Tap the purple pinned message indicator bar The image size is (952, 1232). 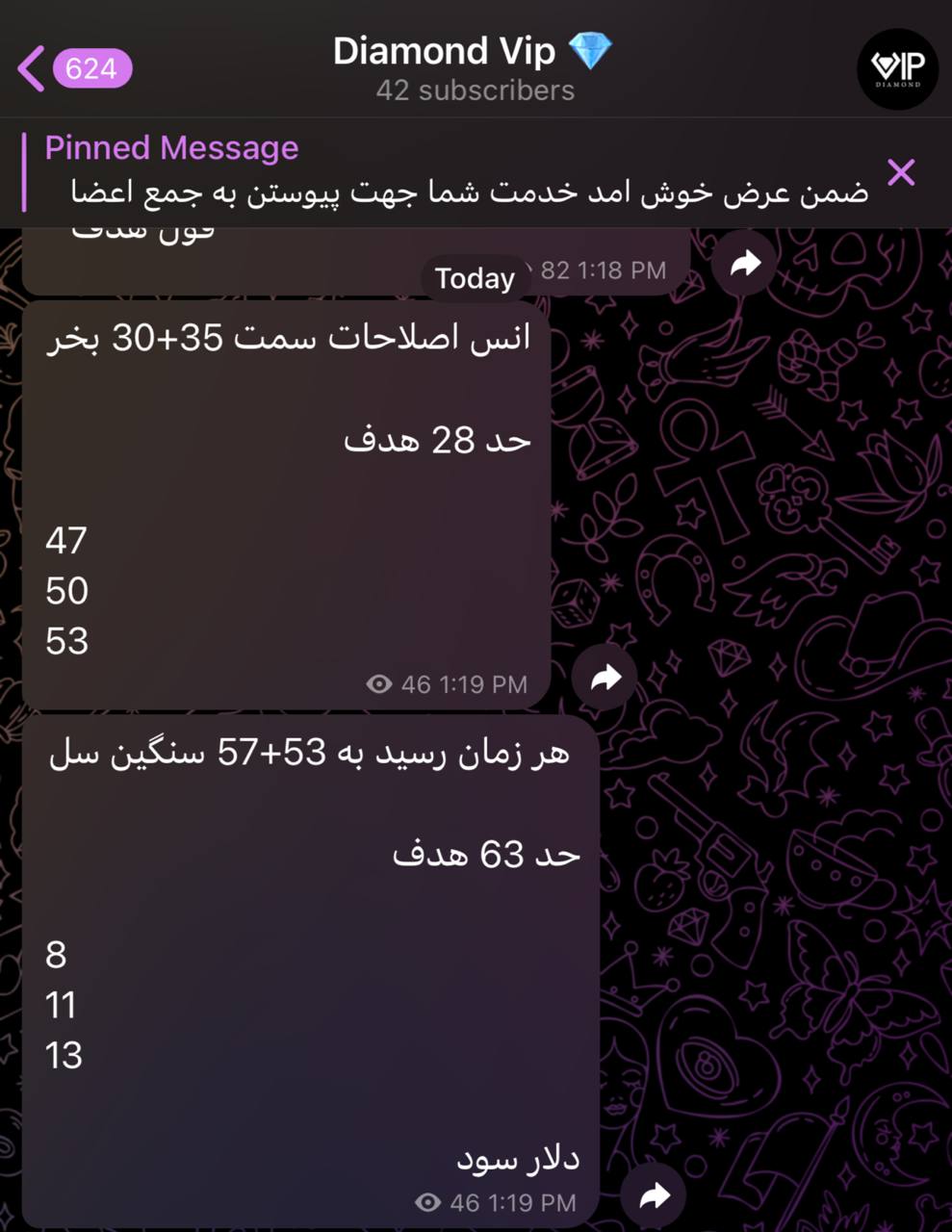coord(26,171)
